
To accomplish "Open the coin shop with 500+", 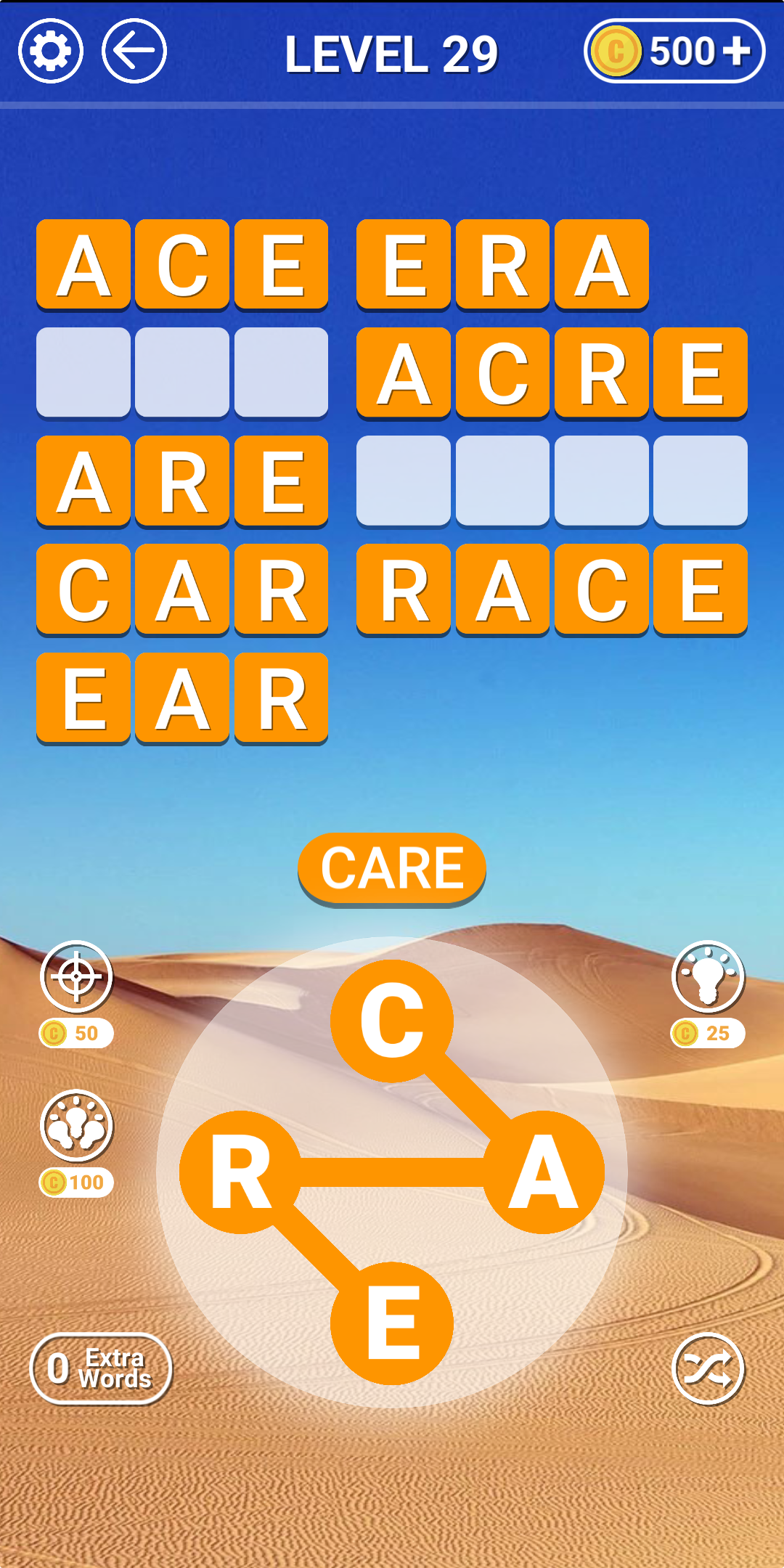I will (x=674, y=51).
